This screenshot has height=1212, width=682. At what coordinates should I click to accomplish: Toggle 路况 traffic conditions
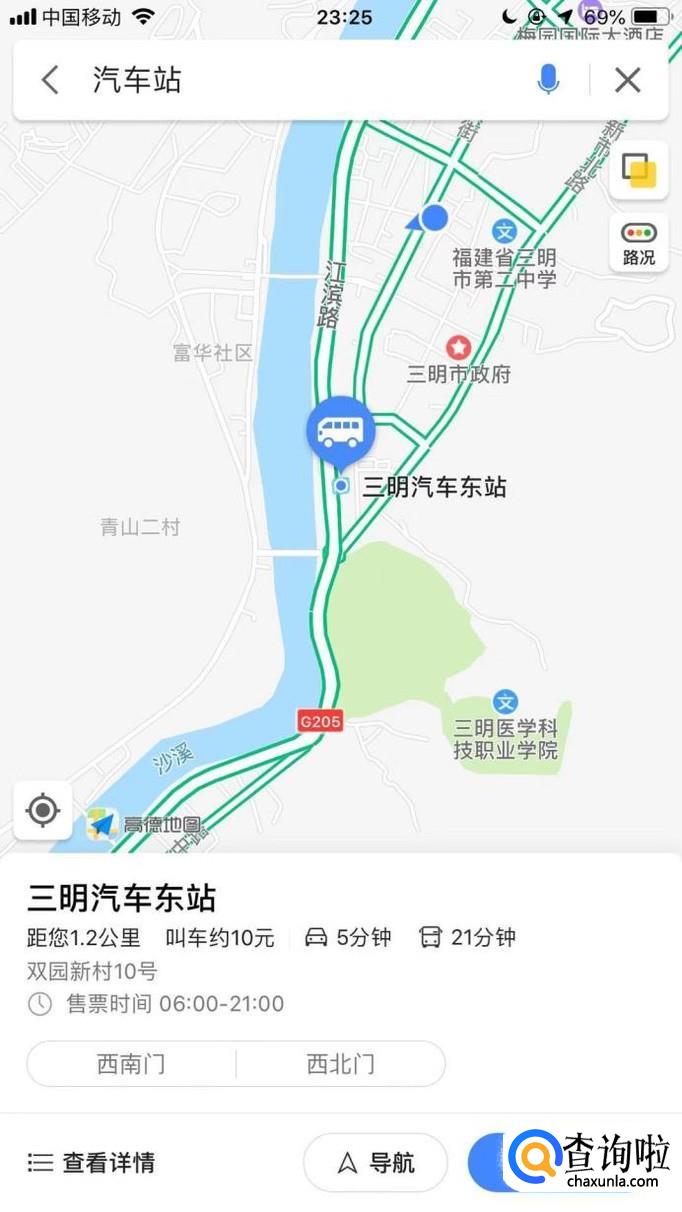click(639, 243)
